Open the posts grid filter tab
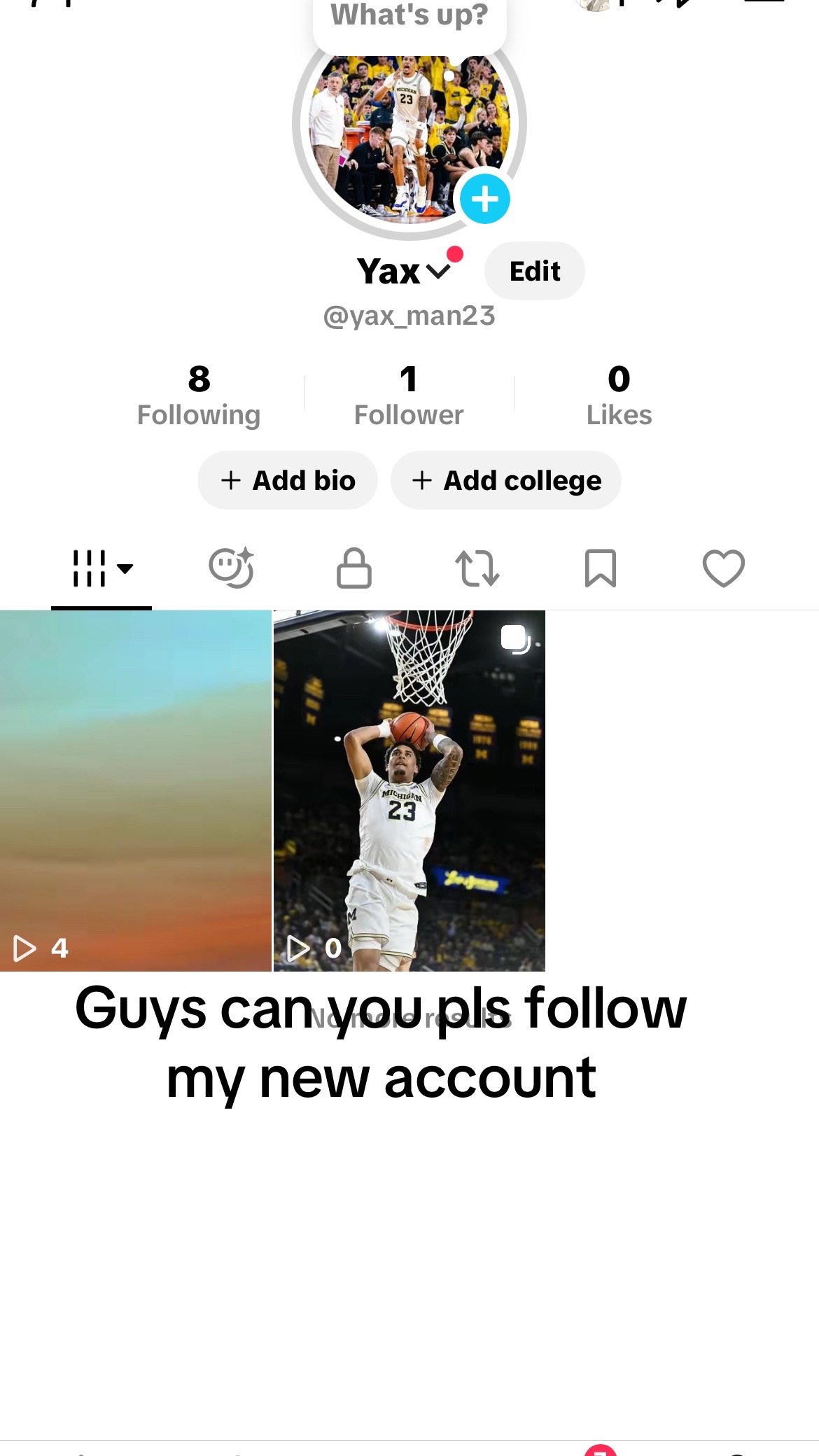The width and height of the screenshot is (819, 1456). point(102,568)
